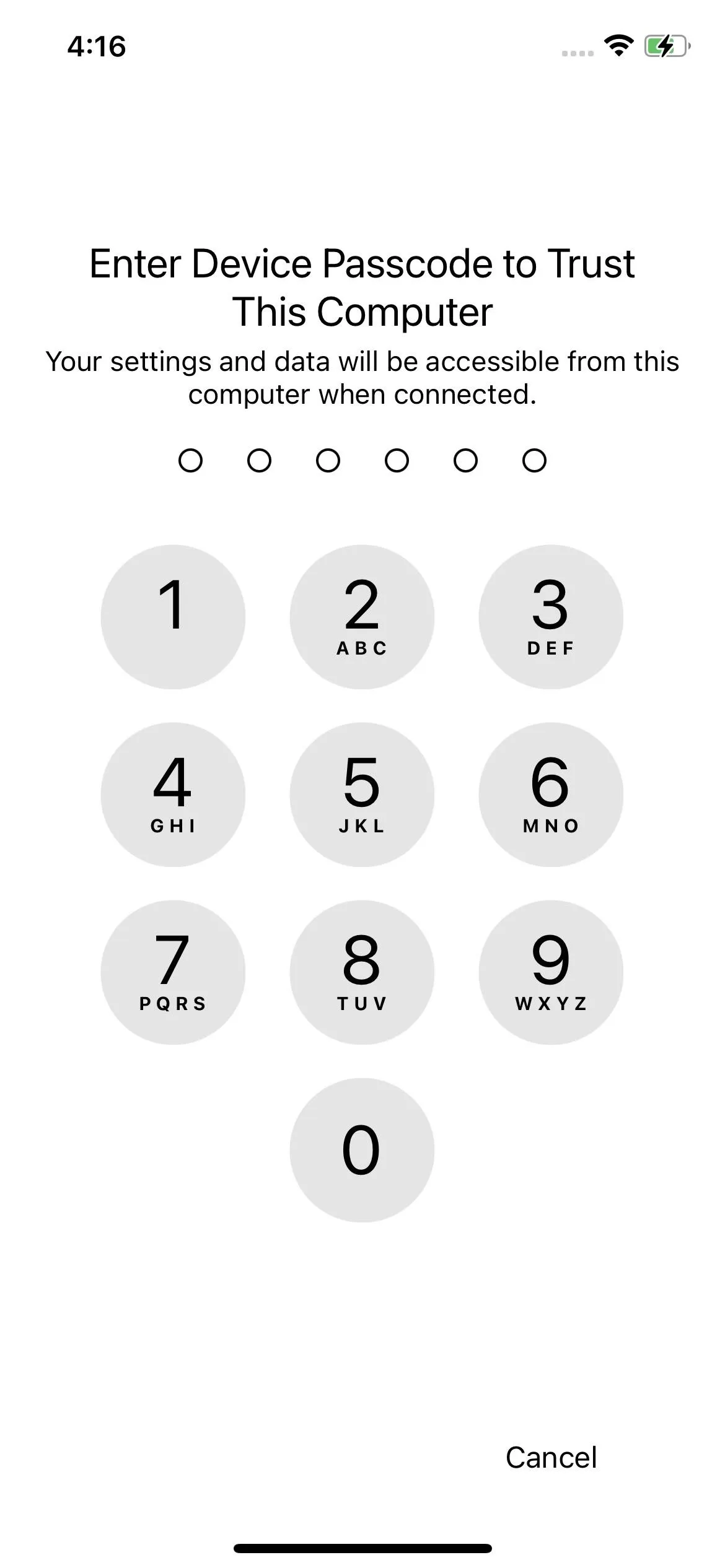Cancel the passcode entry
725x1568 pixels.
(x=551, y=1457)
